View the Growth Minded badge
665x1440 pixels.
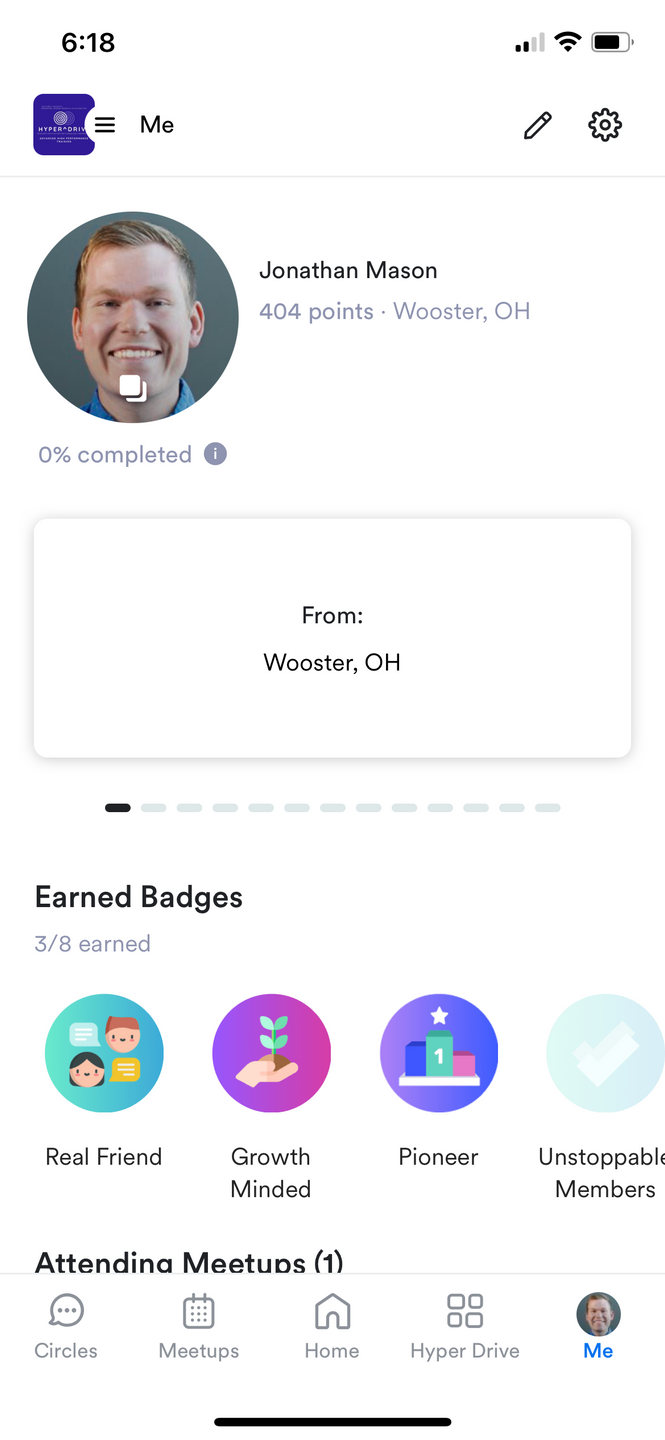point(271,1053)
